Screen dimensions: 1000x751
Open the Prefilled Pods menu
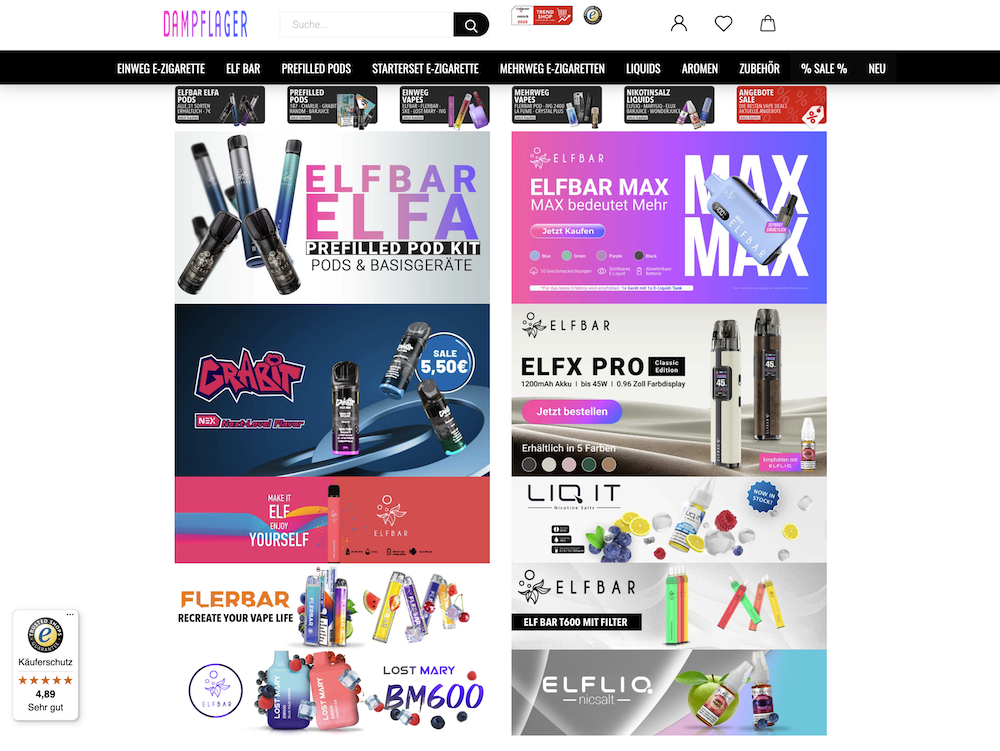(316, 68)
